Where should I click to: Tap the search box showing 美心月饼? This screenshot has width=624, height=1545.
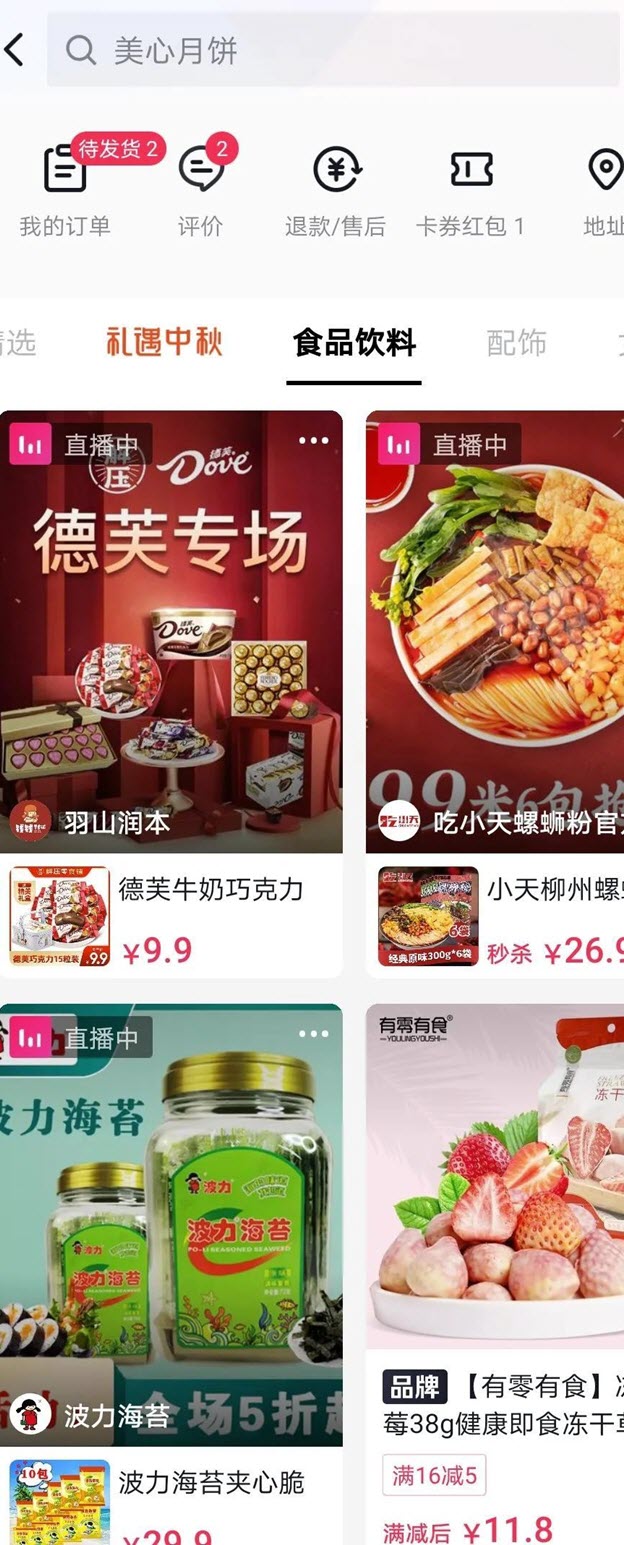330,50
